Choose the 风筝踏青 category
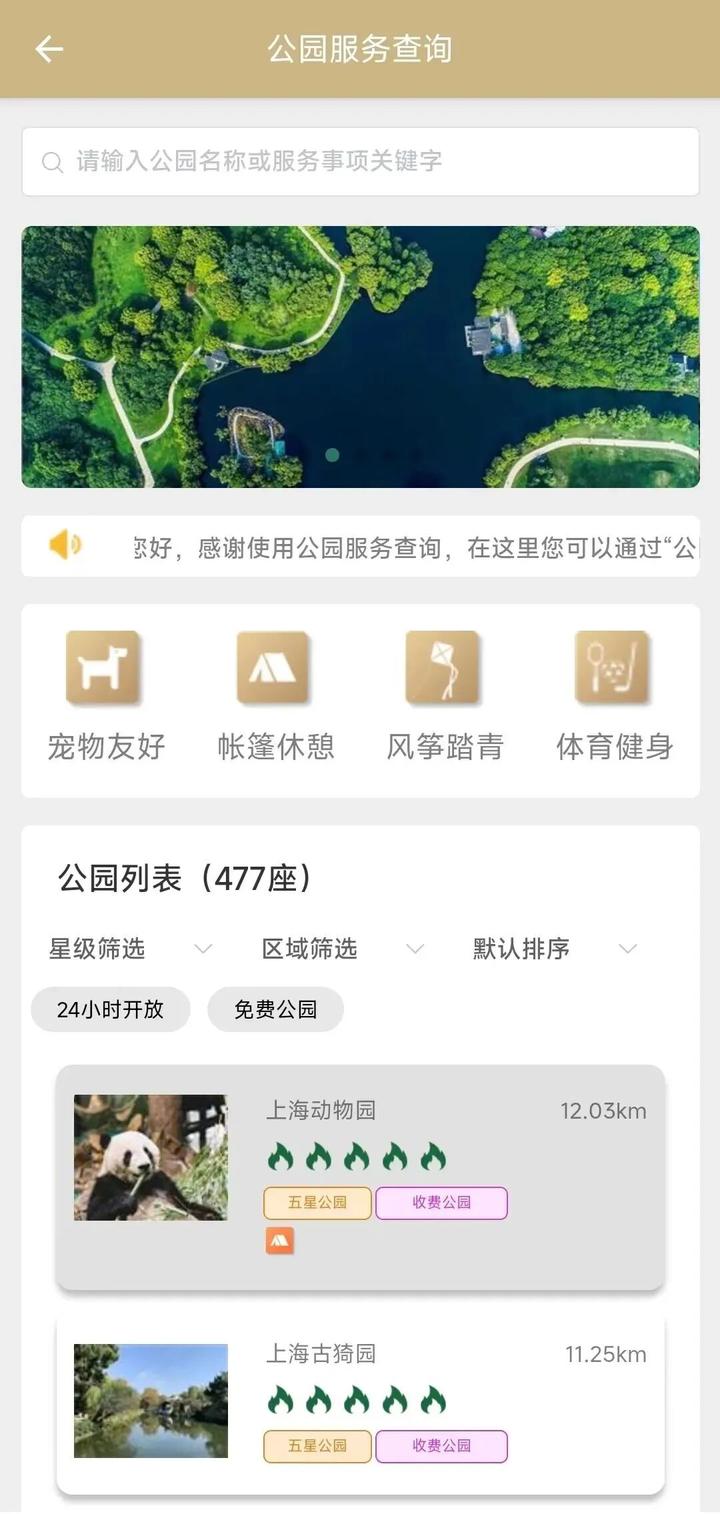The image size is (720, 1514). 445,697
